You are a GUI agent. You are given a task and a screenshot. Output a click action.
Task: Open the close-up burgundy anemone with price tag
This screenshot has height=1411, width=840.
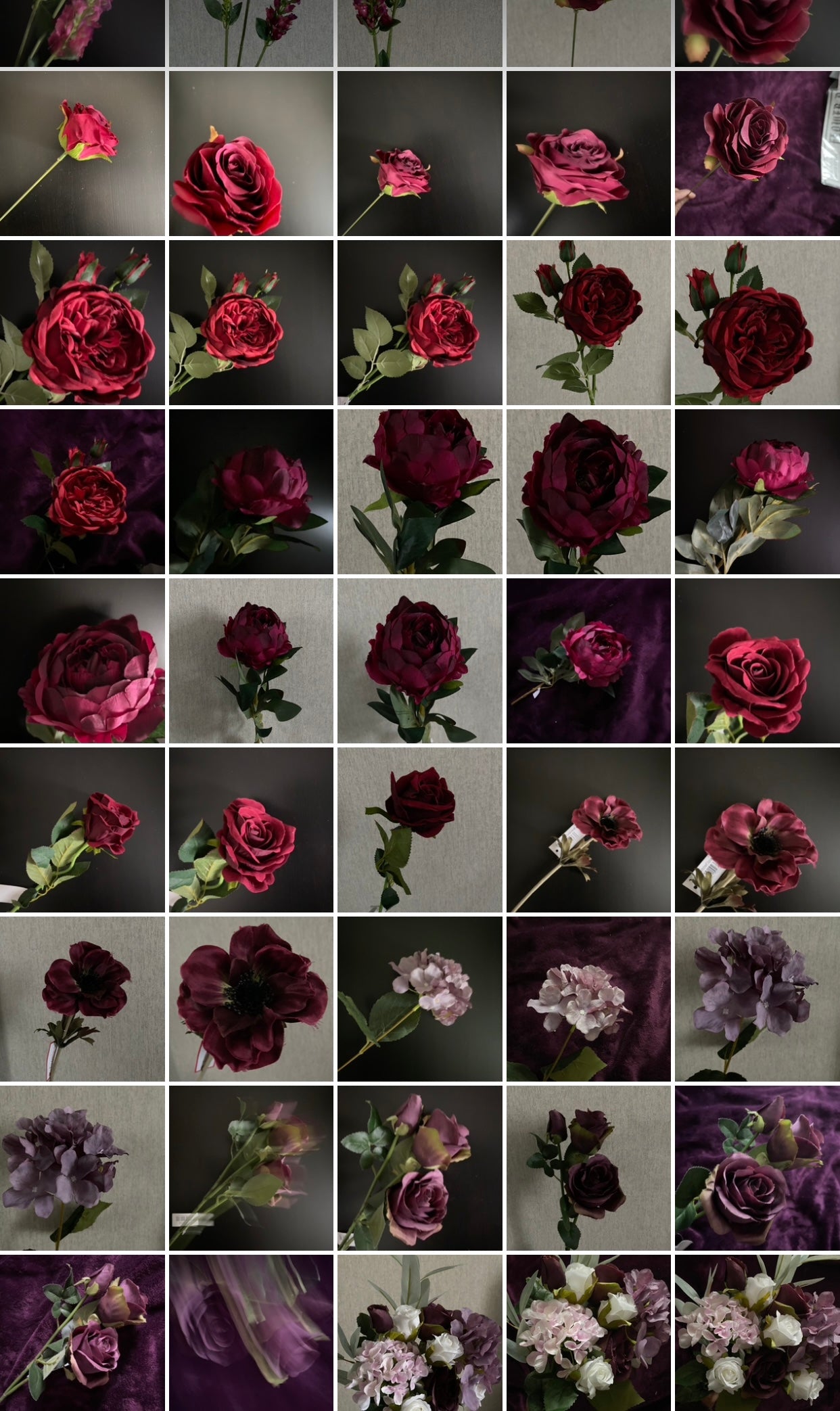click(757, 830)
